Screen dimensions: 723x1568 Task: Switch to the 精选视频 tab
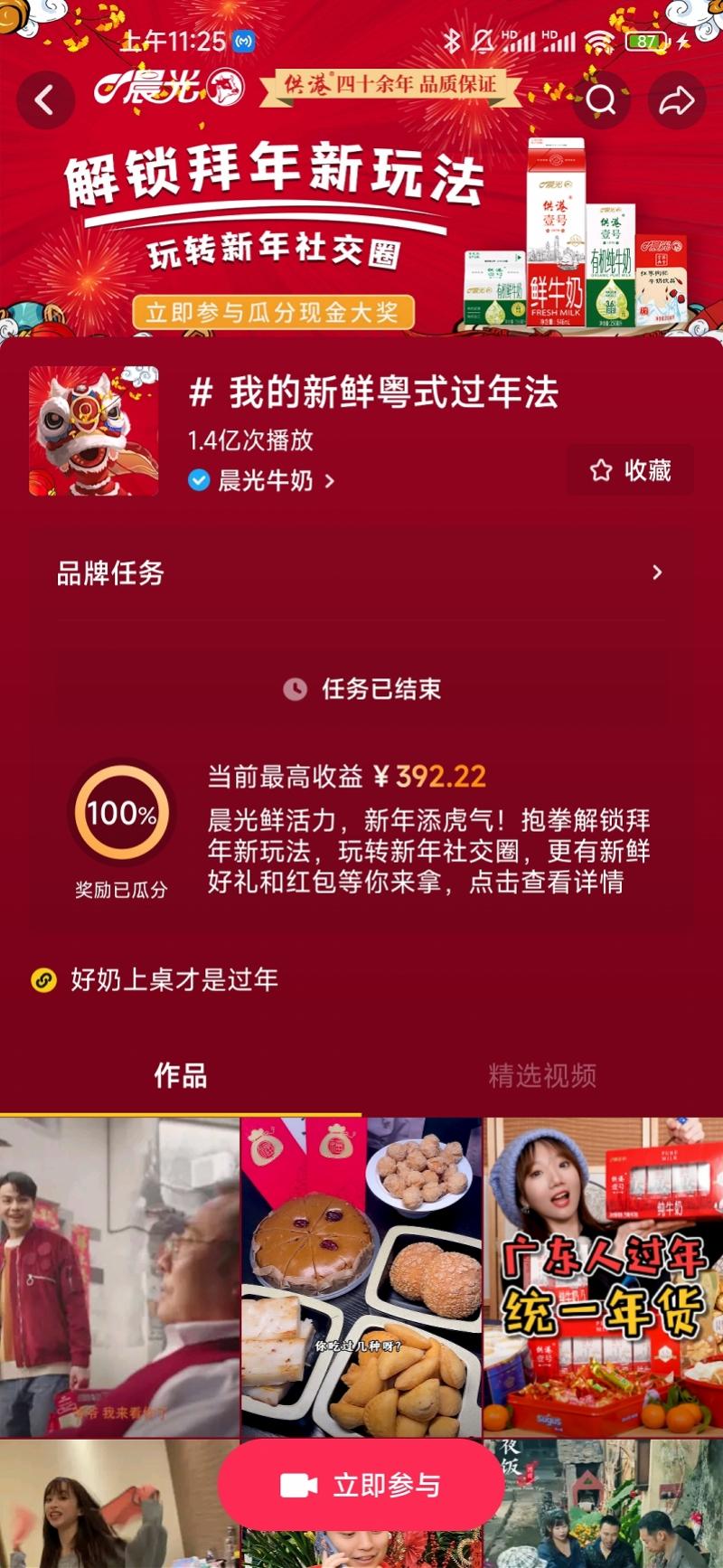click(541, 1075)
